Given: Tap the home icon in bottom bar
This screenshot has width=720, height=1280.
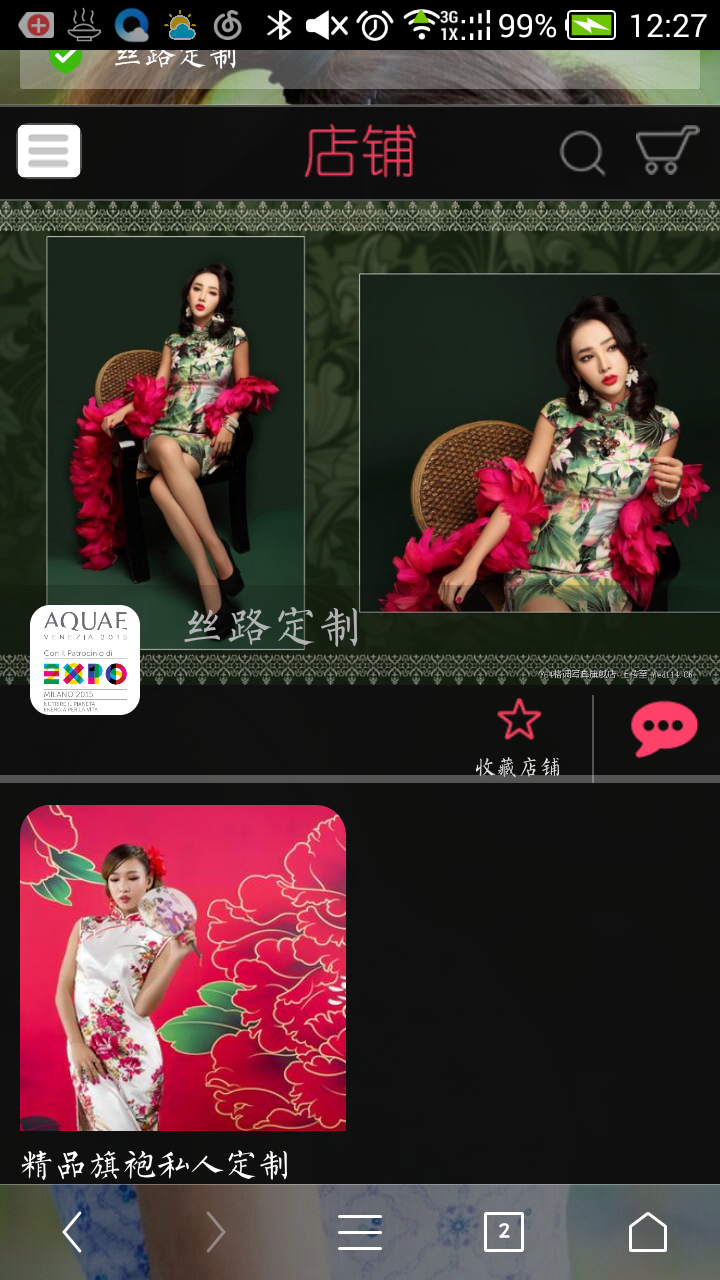Looking at the screenshot, I should tap(647, 1232).
